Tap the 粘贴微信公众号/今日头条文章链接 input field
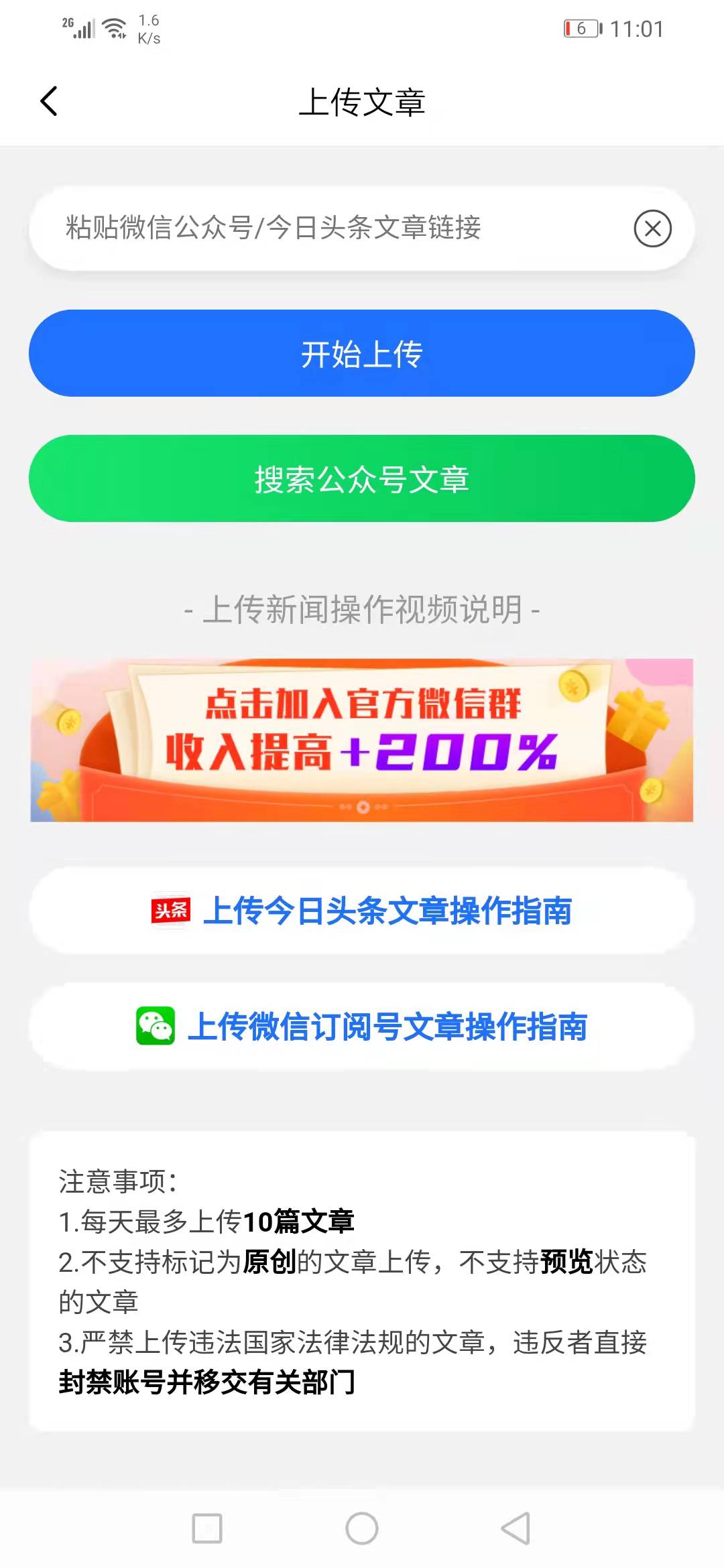 pos(322,228)
